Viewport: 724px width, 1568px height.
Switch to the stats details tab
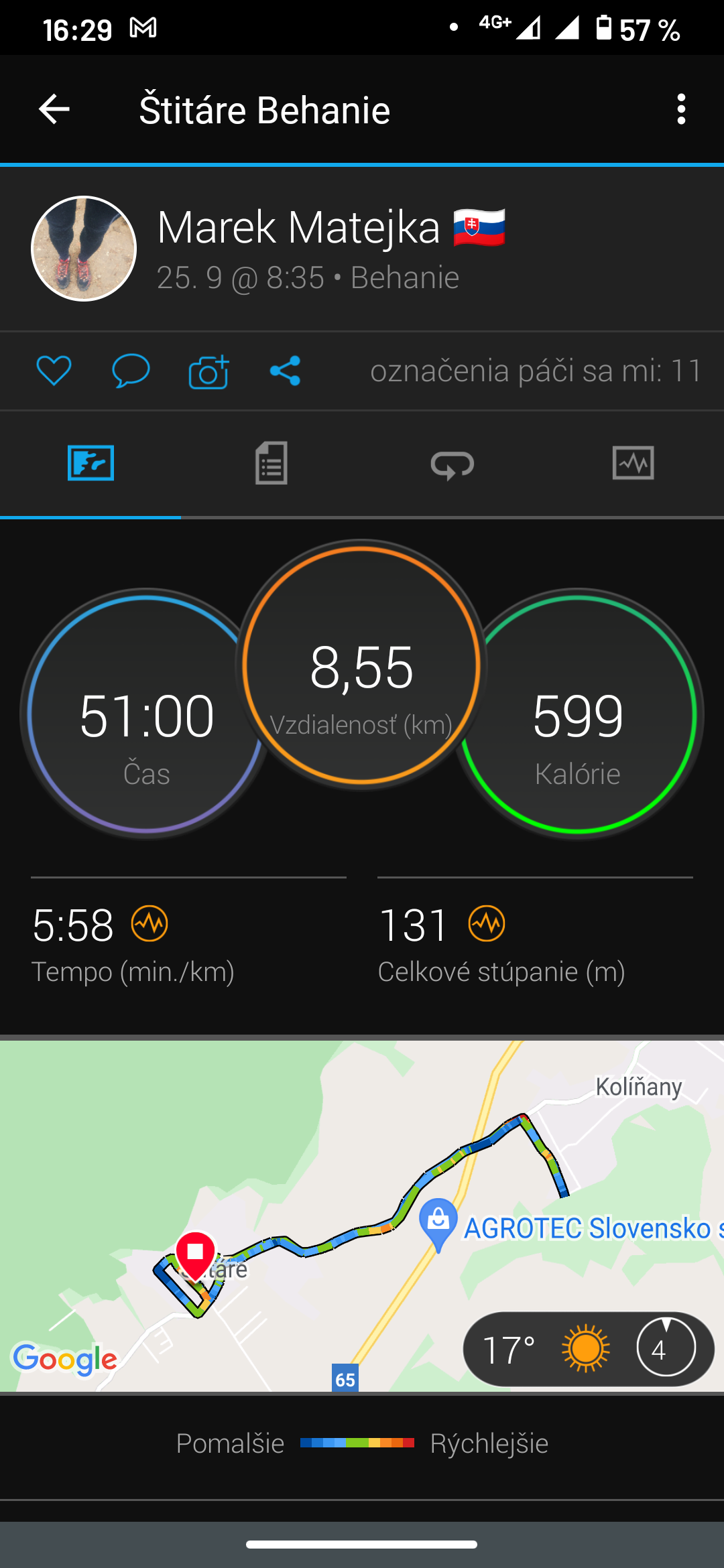(271, 463)
